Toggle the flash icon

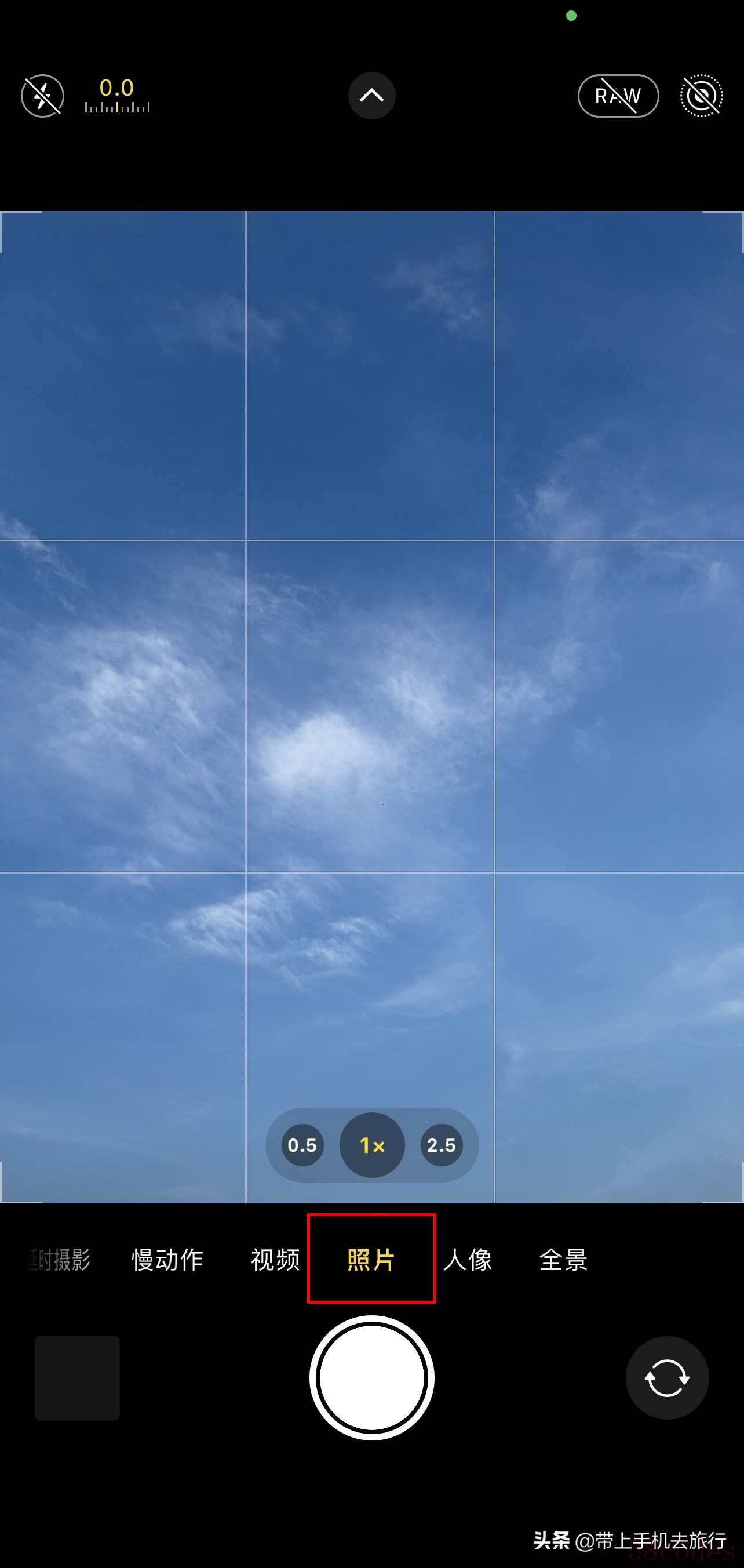tap(42, 96)
